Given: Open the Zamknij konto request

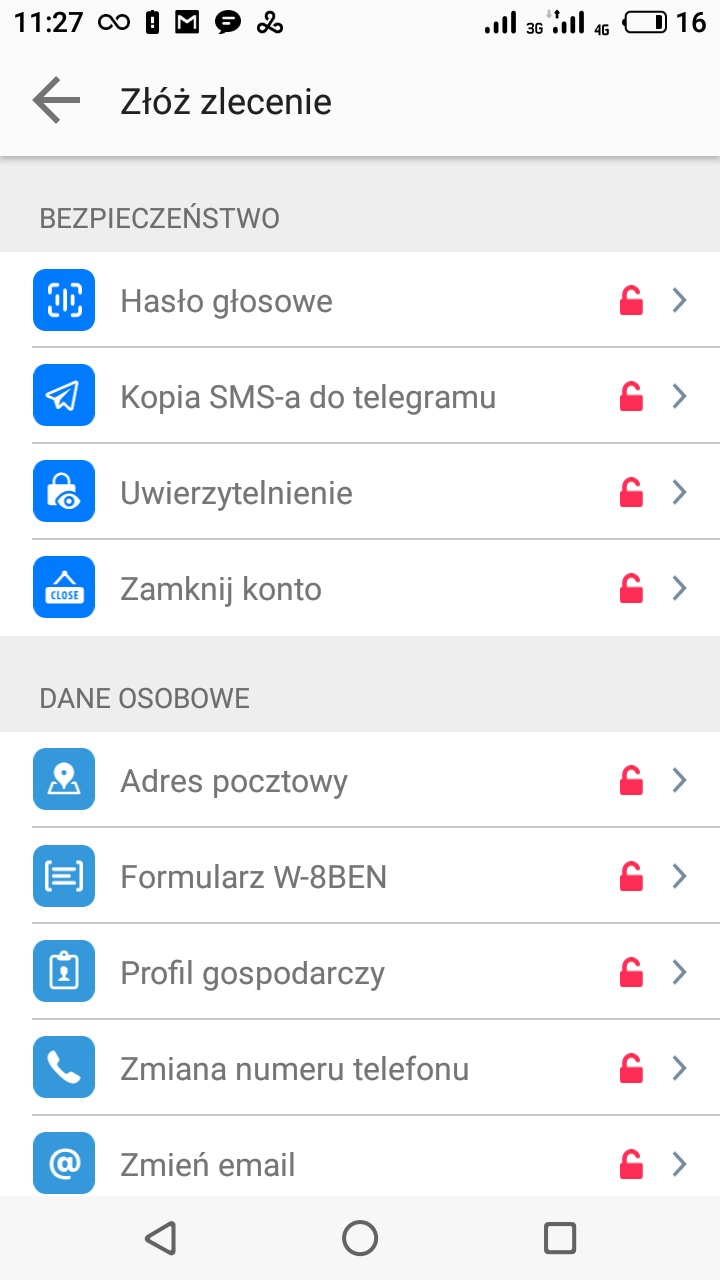Looking at the screenshot, I should (360, 588).
